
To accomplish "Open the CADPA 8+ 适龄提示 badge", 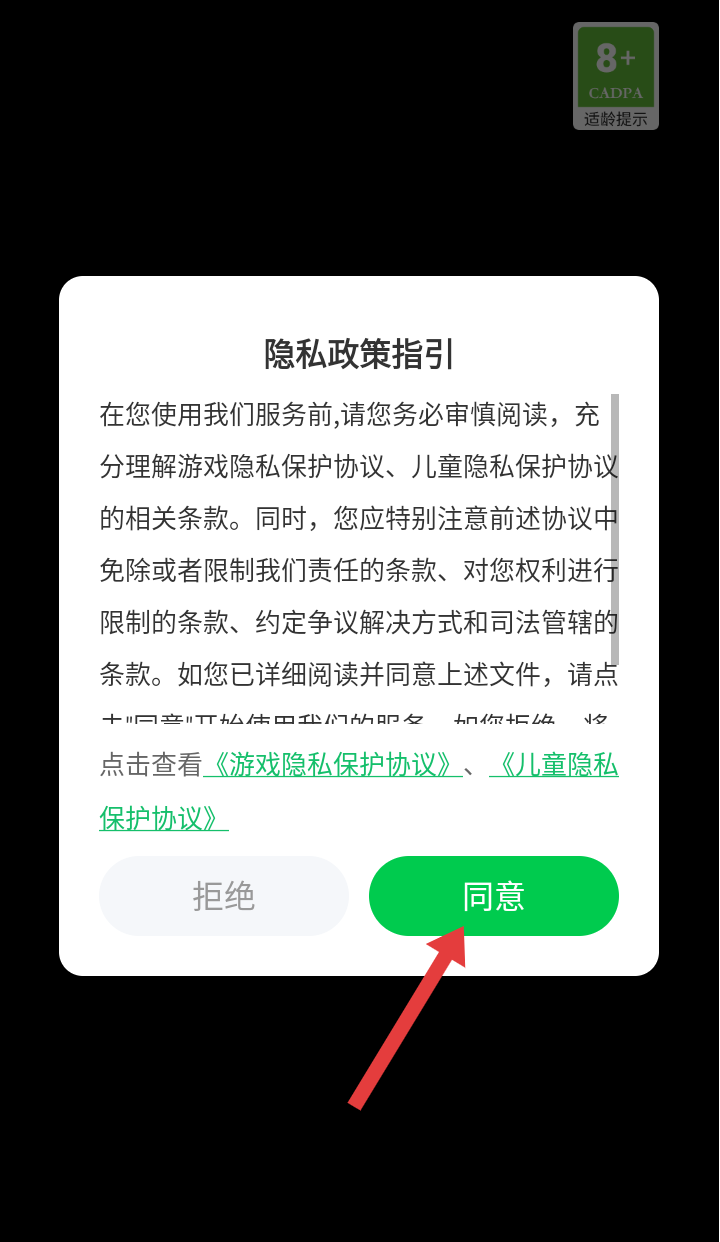I will 615,76.
